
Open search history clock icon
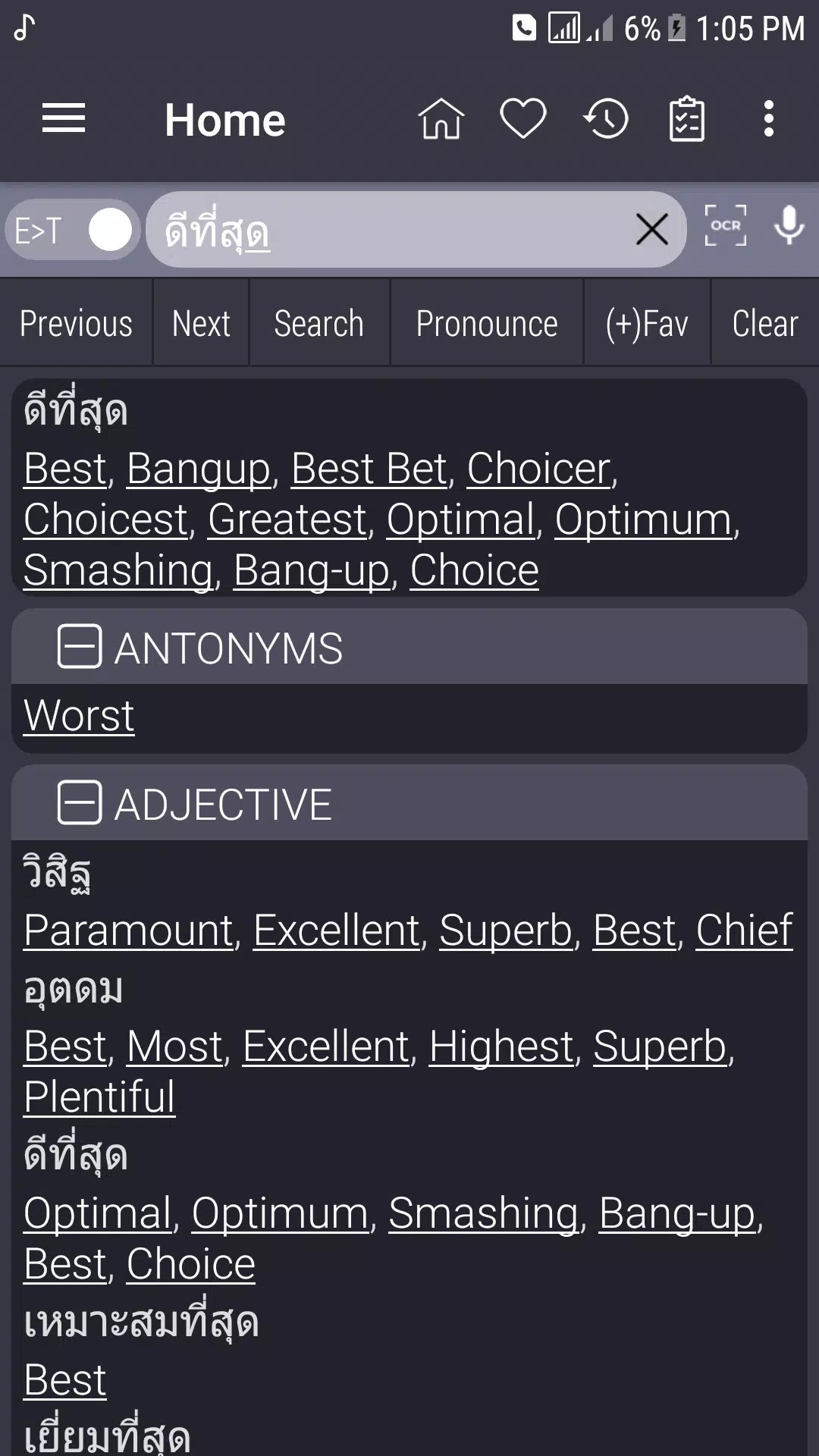606,119
